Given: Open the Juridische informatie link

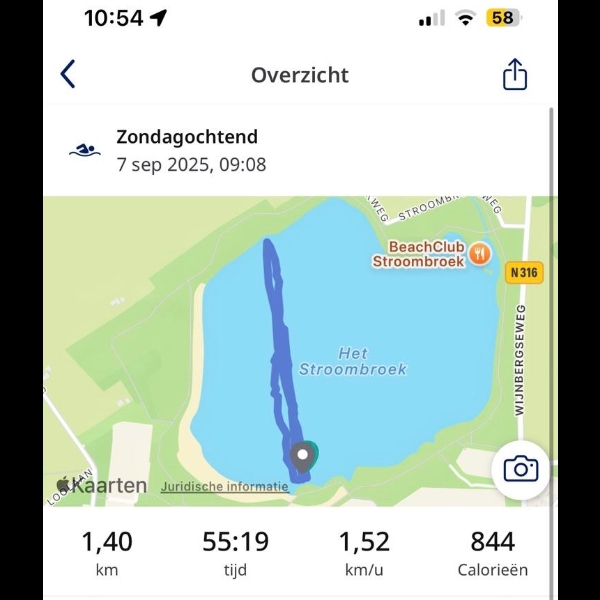Looking at the screenshot, I should point(224,487).
